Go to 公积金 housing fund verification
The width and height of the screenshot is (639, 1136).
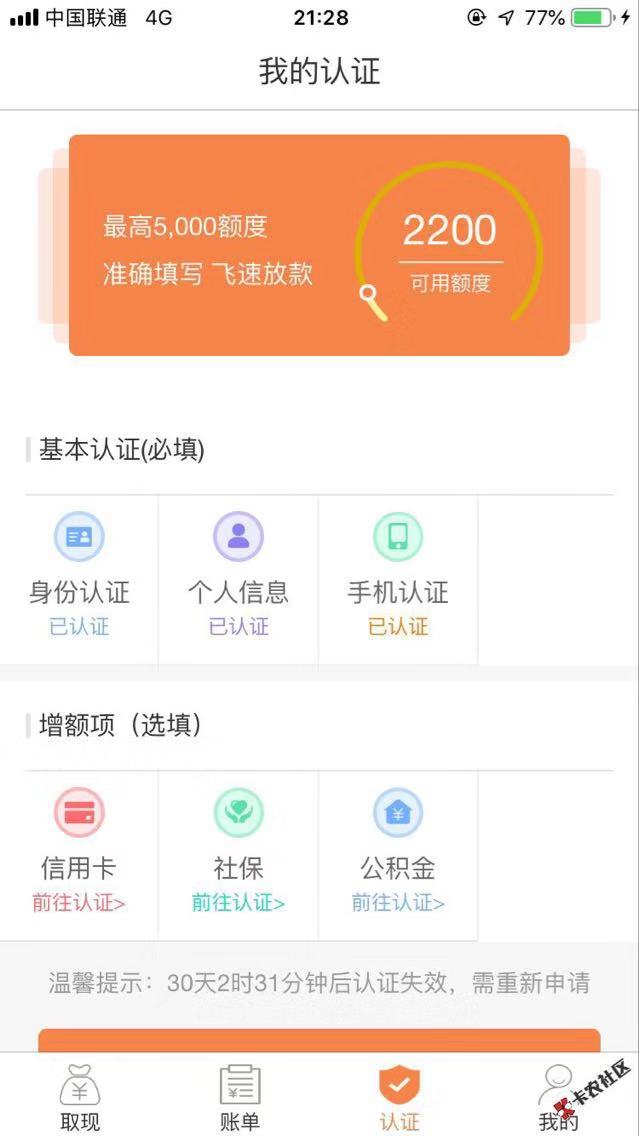pos(398,855)
